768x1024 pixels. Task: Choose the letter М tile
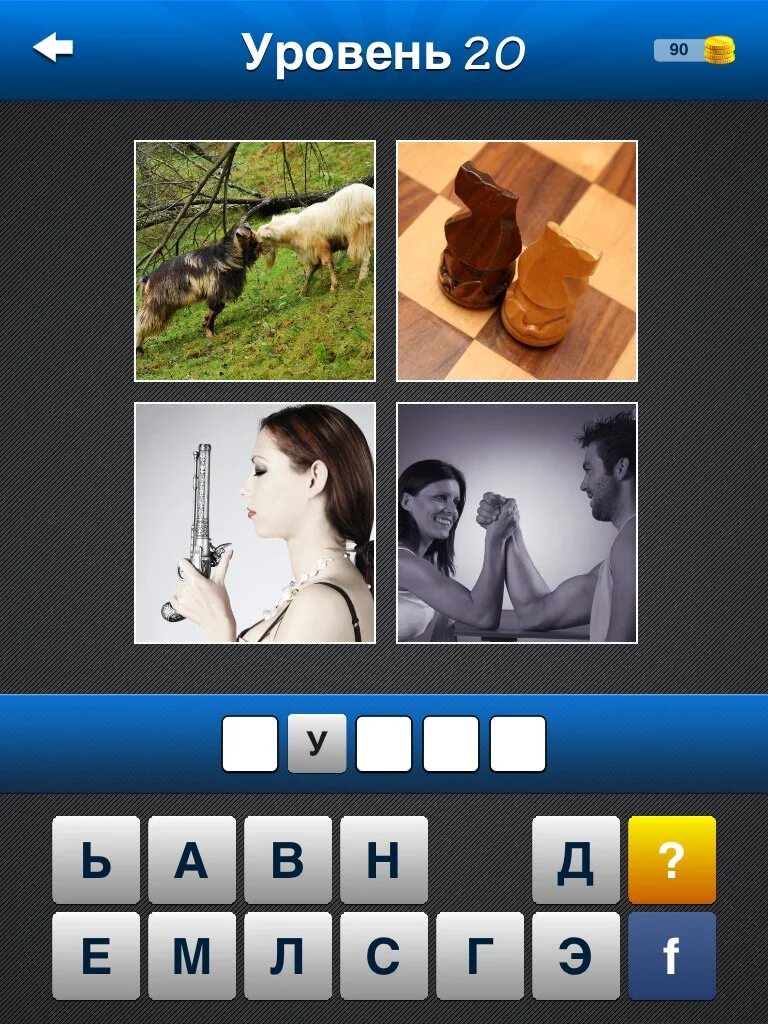click(191, 956)
